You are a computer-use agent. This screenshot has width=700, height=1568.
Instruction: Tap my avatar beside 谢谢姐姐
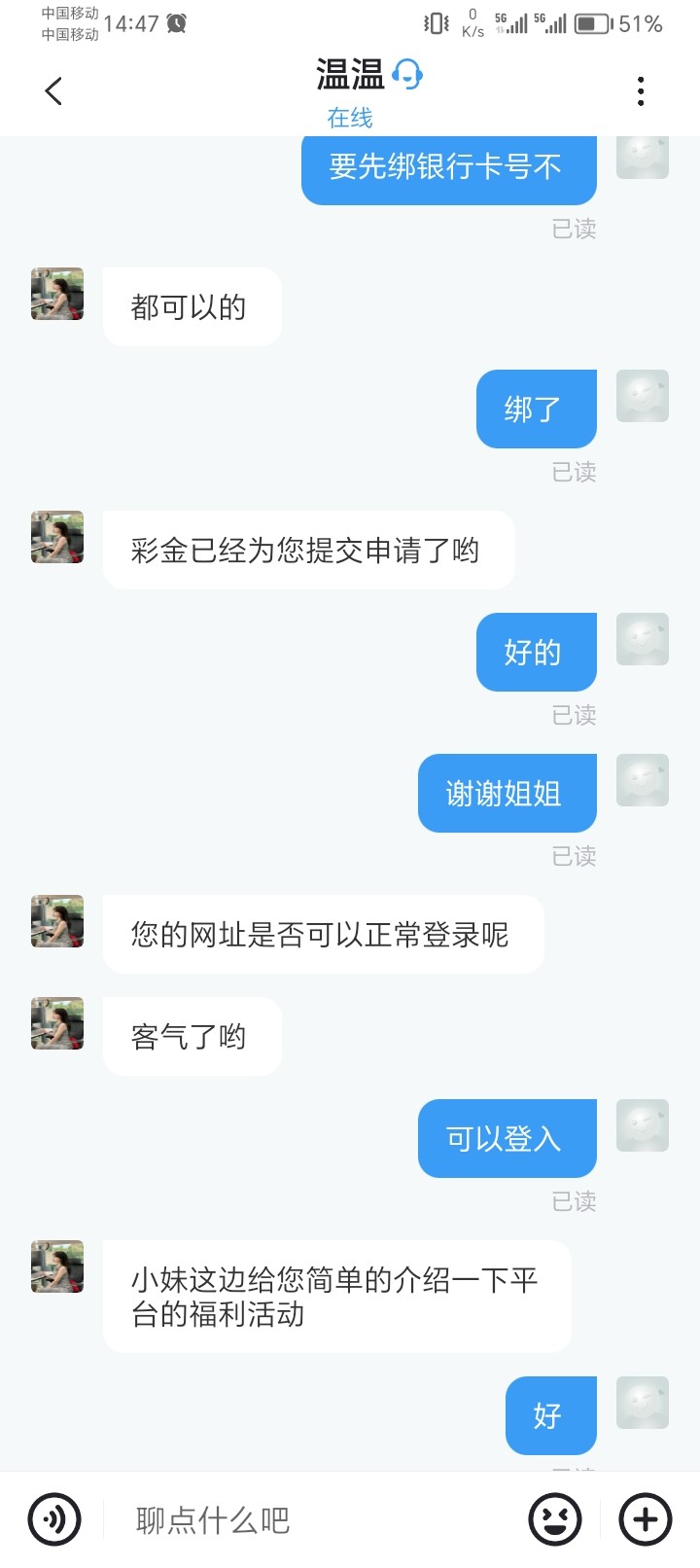[643, 780]
